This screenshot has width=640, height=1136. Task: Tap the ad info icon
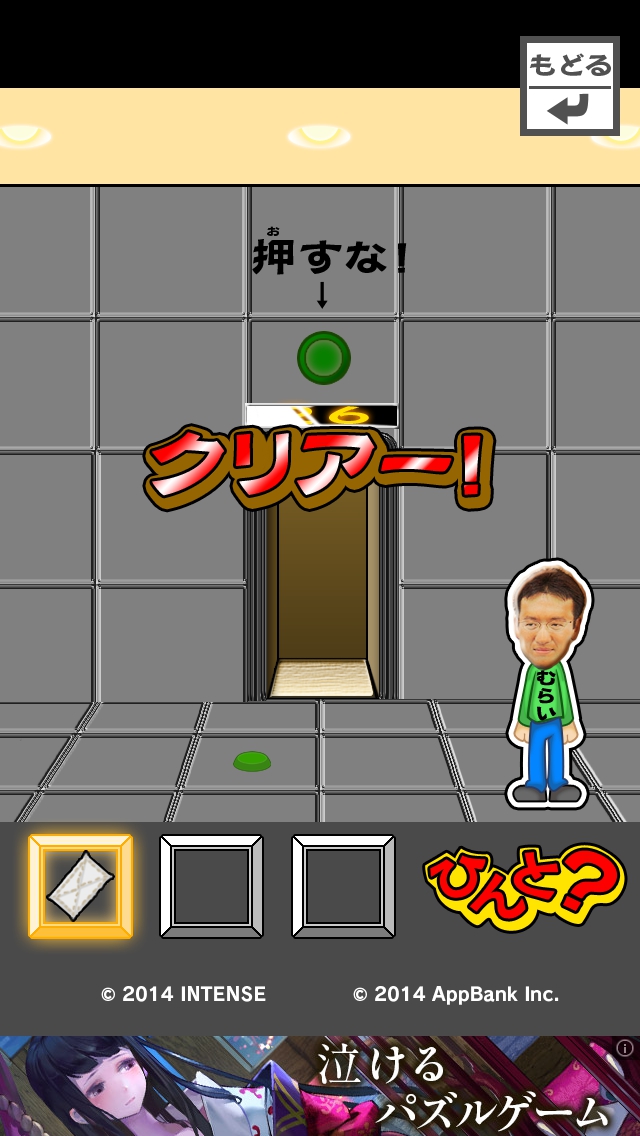(625, 1048)
